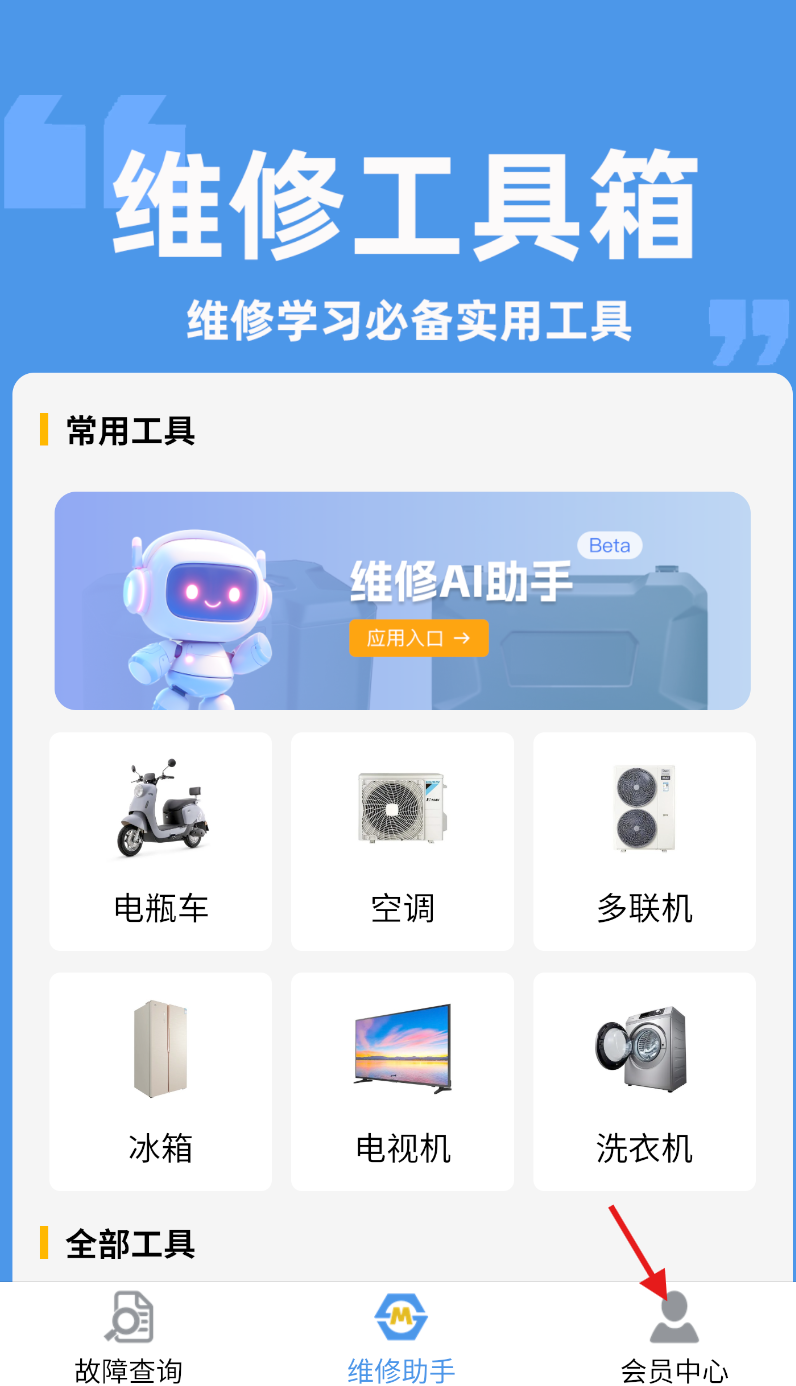Select the 空调 tool card
Viewport: 796px width, 1386px height.
point(402,841)
